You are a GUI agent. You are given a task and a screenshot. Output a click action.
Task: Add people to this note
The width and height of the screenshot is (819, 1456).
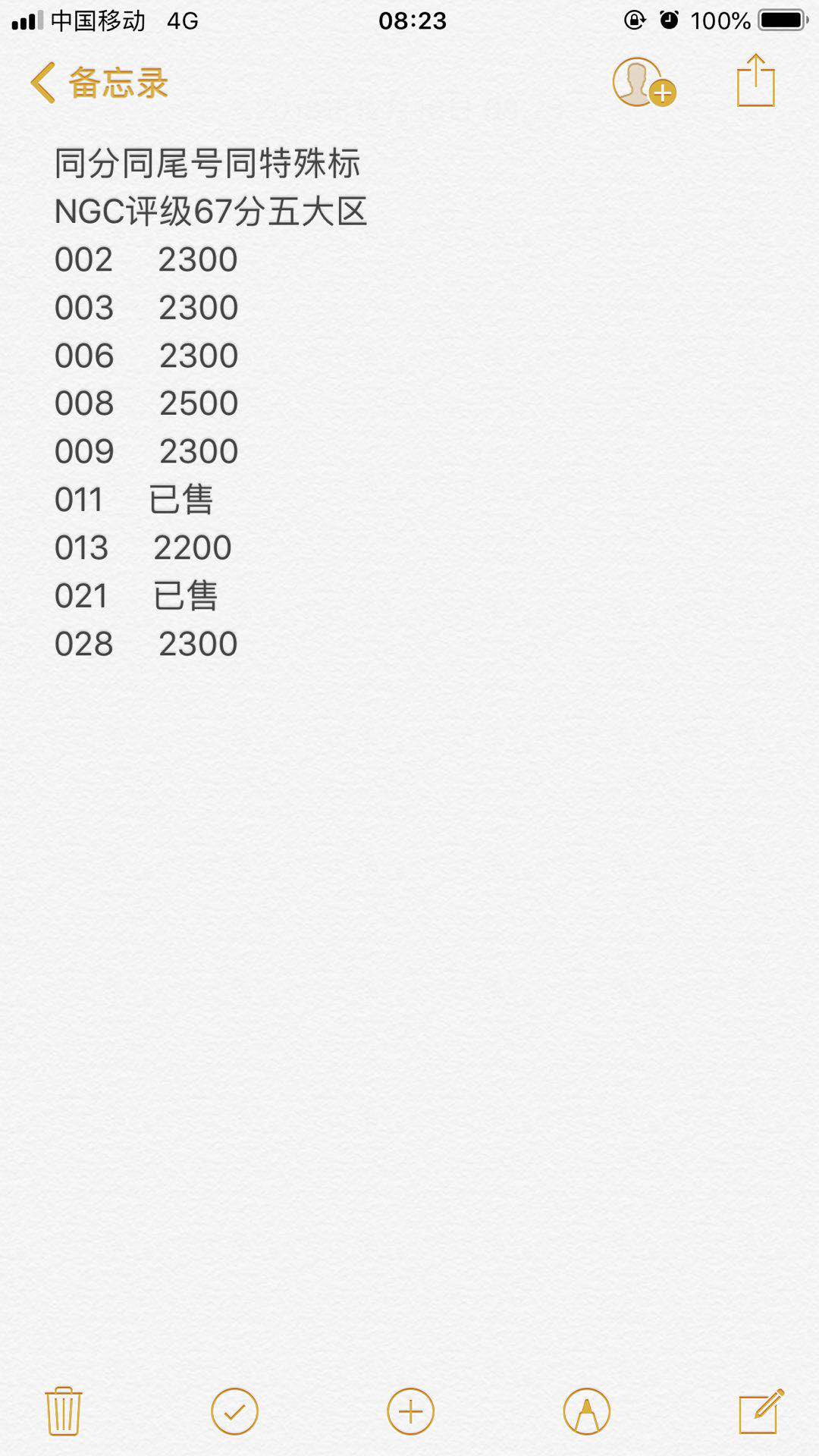[x=643, y=82]
